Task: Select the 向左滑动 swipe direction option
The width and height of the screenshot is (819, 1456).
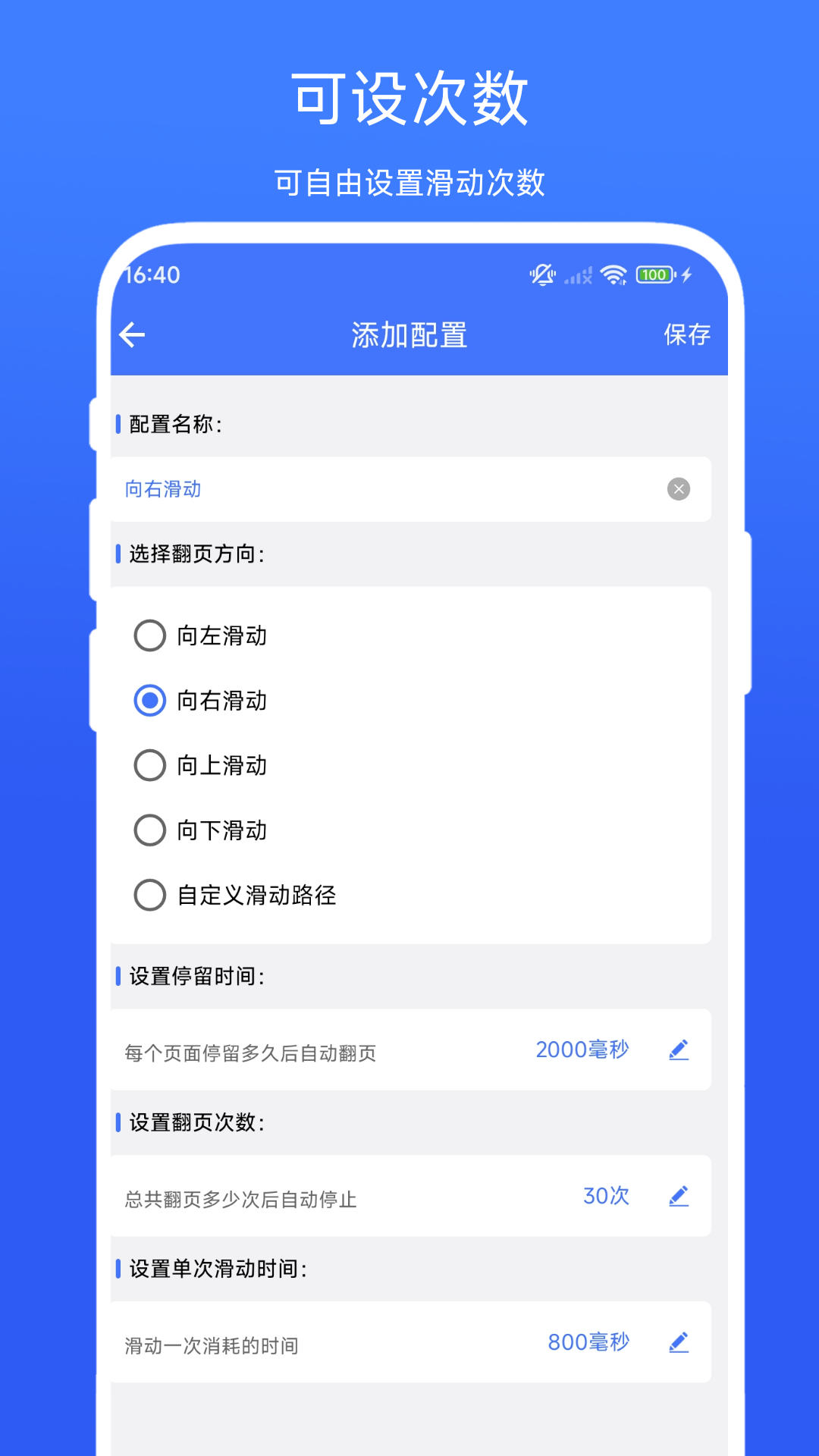Action: coord(149,636)
